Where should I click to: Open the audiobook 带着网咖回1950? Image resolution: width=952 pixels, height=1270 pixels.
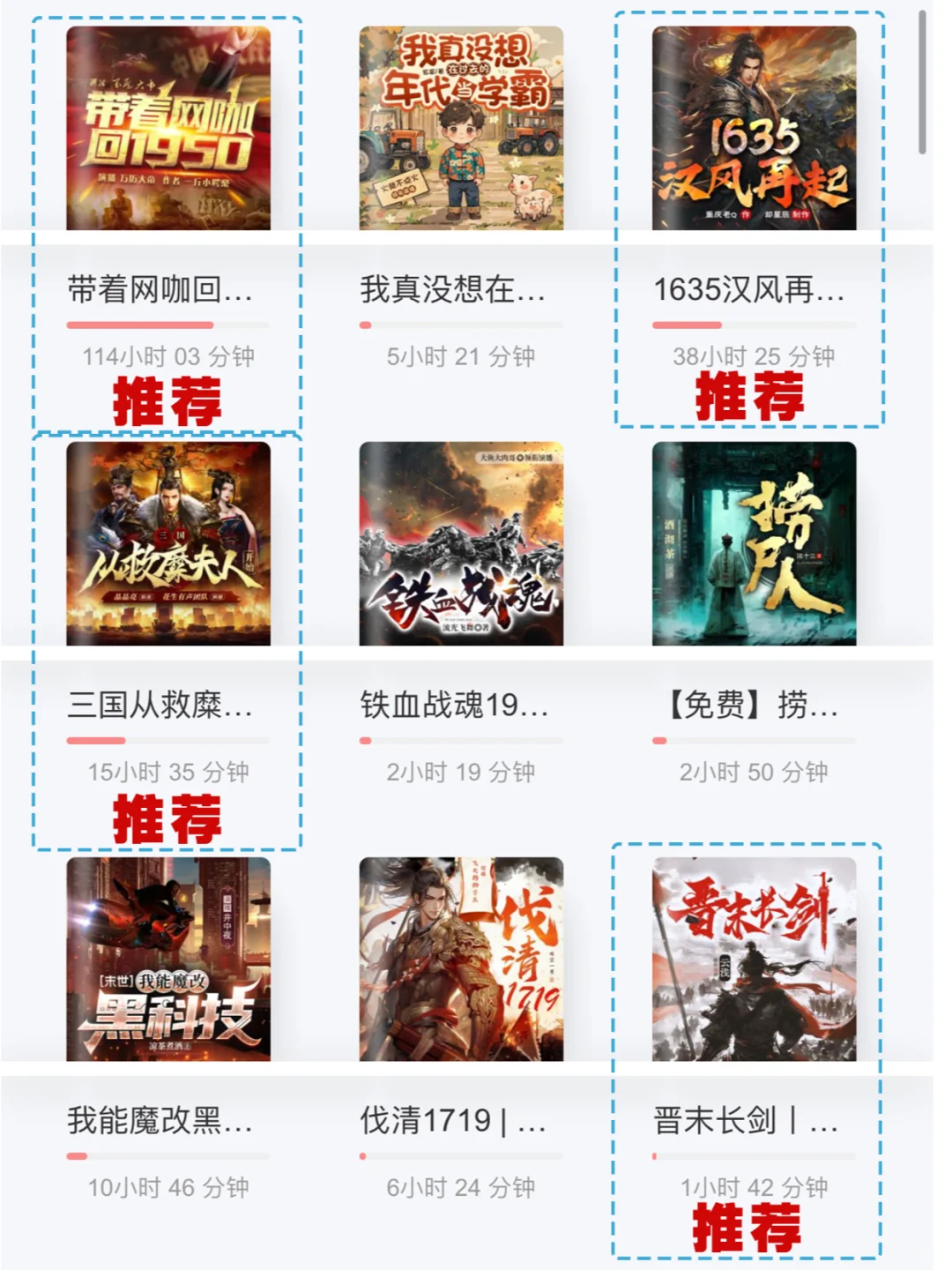pos(168,129)
